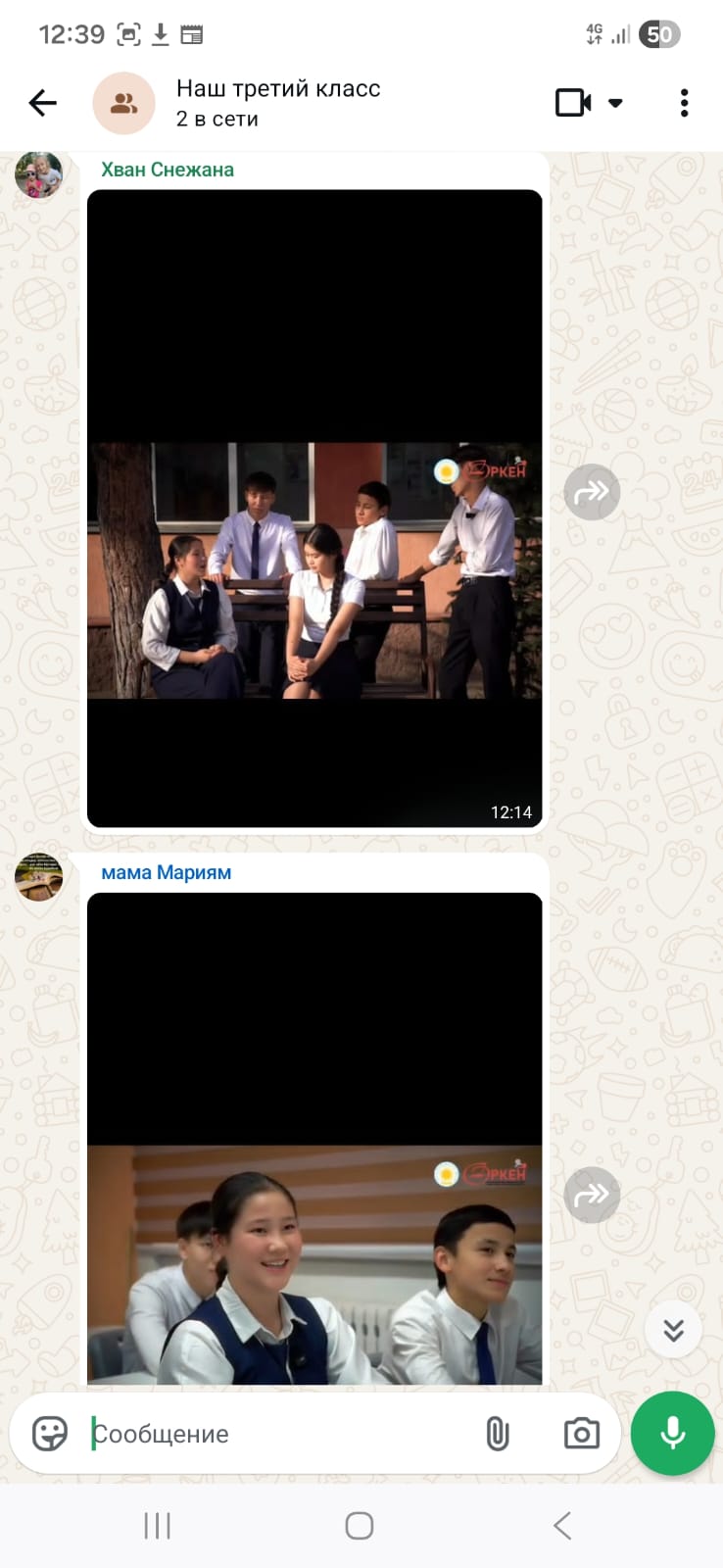Viewport: 723px width, 1568px height.
Task: Go back from the group chat
Action: click(43, 103)
